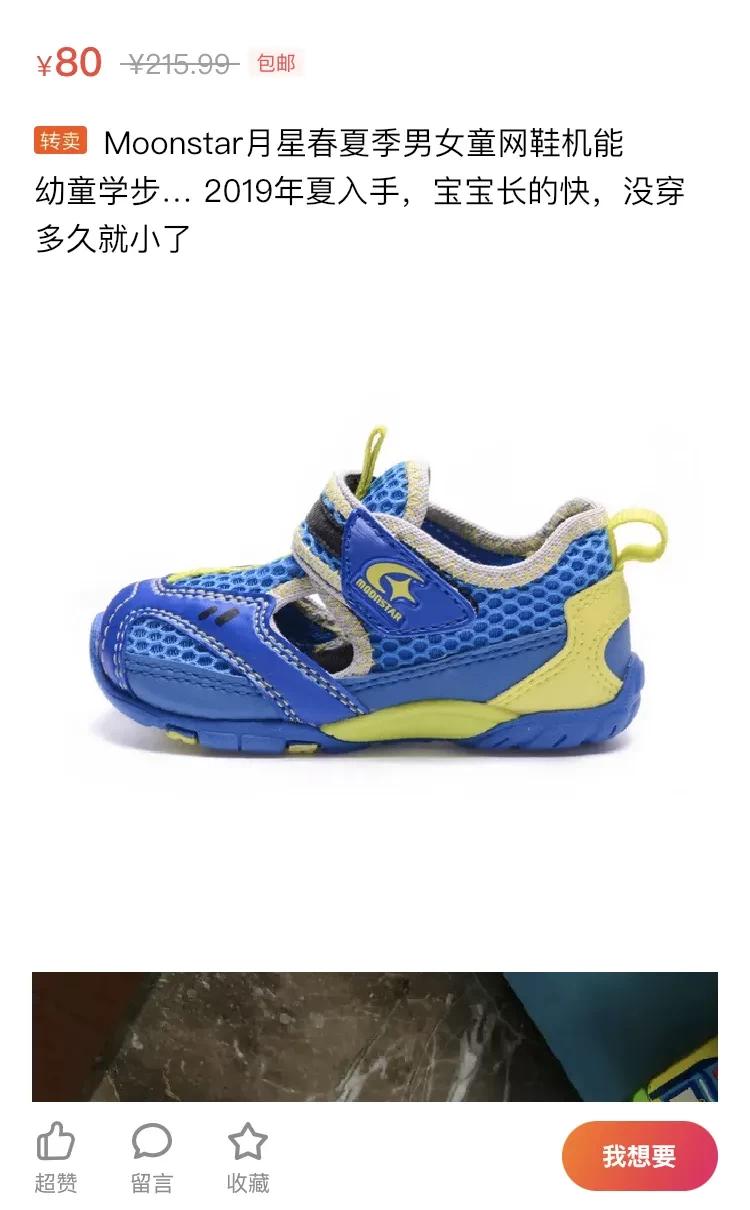Tap the partially visible second product image
The height and width of the screenshot is (1210, 750).
[375, 1040]
